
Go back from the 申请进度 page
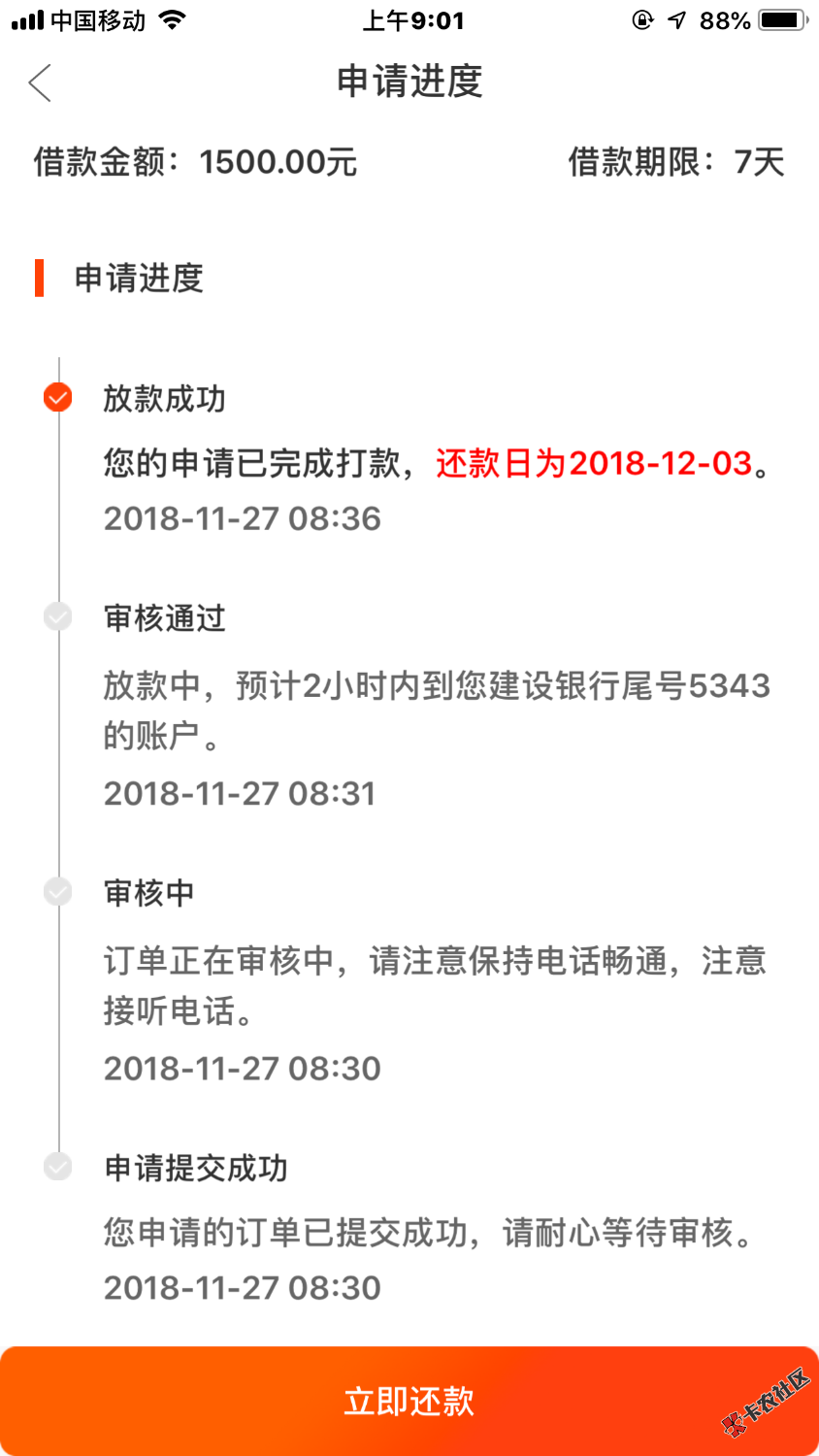click(x=41, y=83)
